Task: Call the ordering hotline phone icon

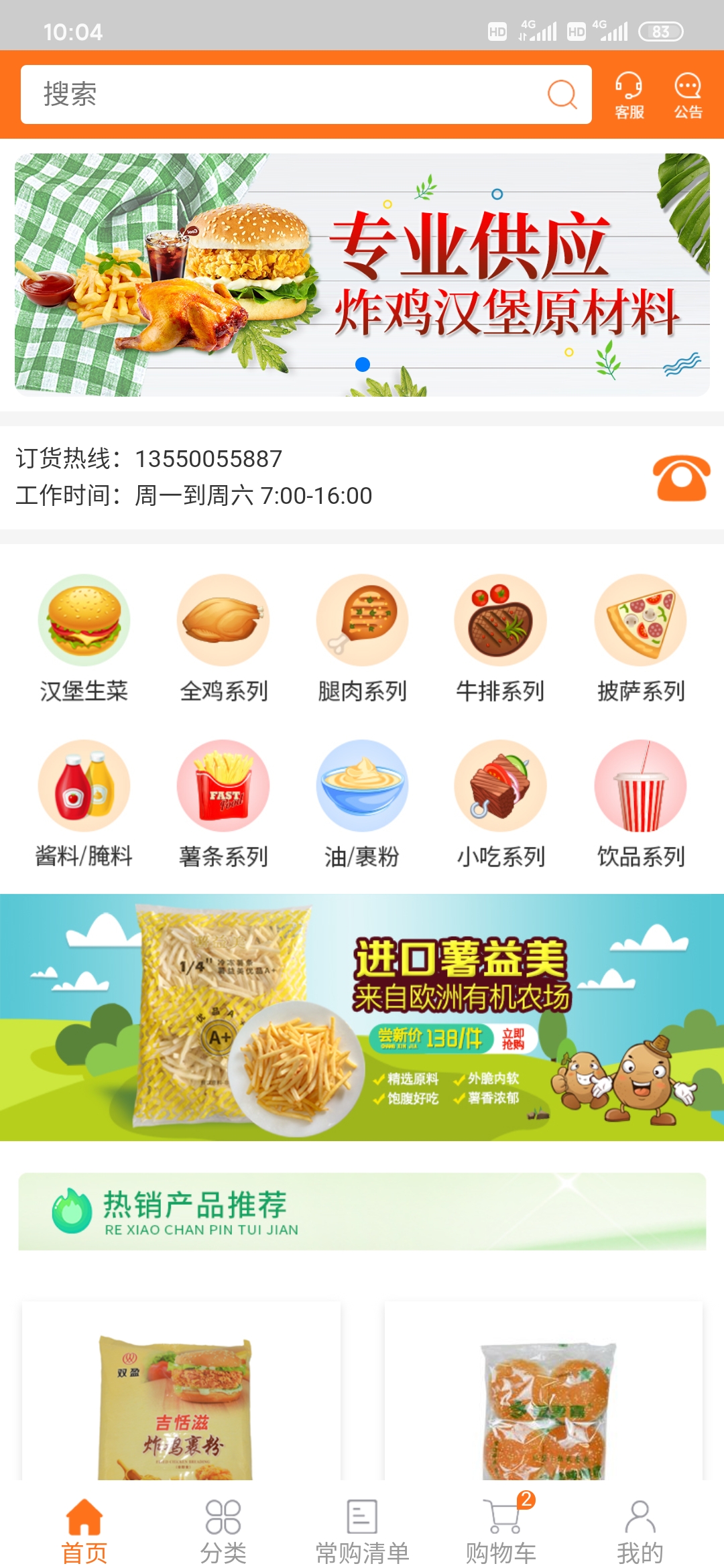Action: point(681,478)
